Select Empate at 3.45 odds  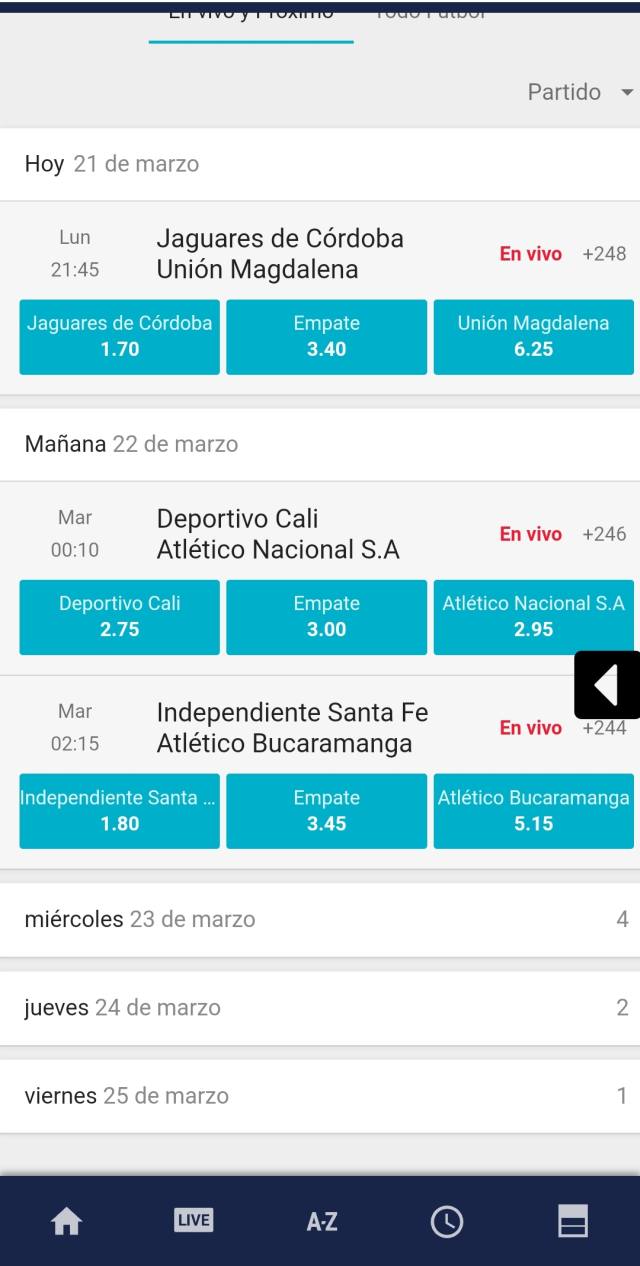tap(326, 811)
